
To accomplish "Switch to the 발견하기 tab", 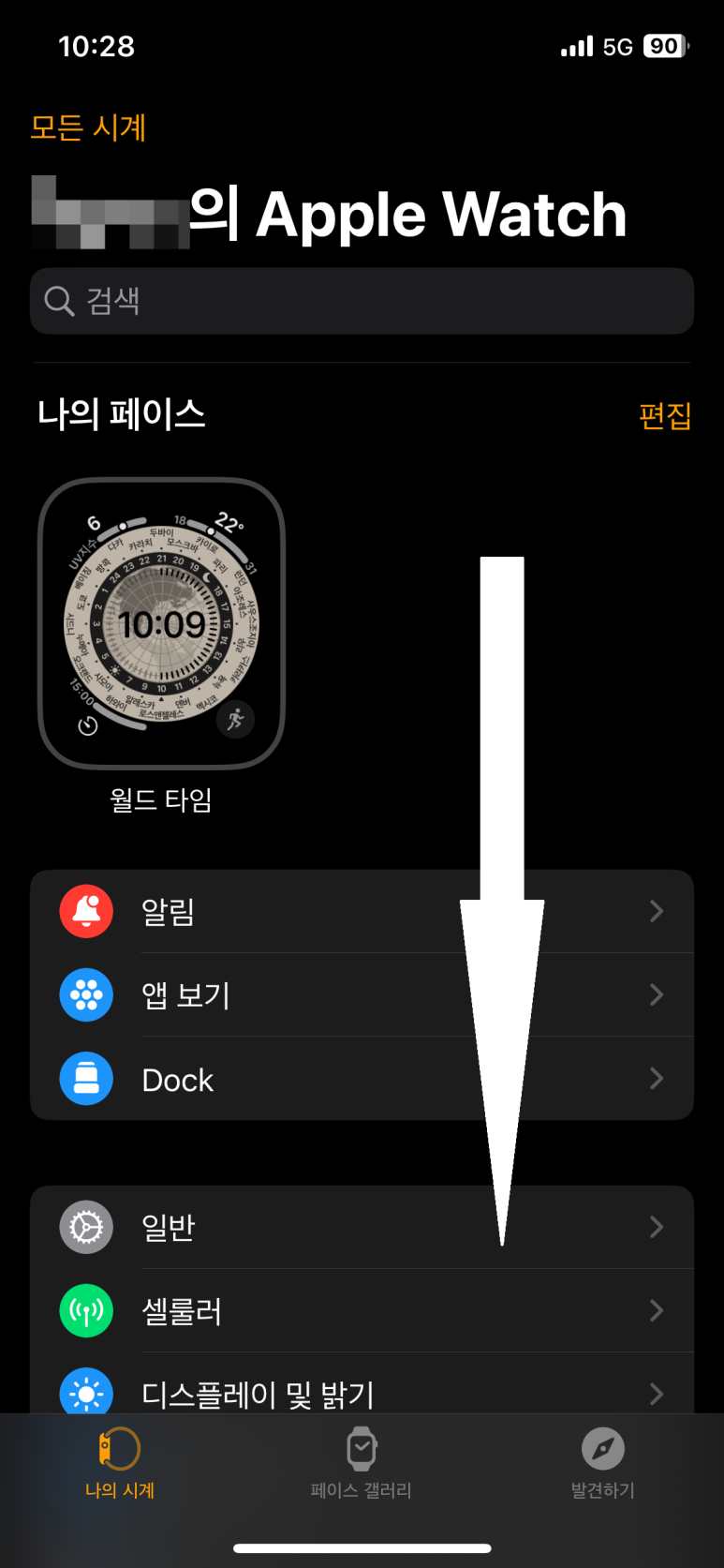I will 602,1464.
